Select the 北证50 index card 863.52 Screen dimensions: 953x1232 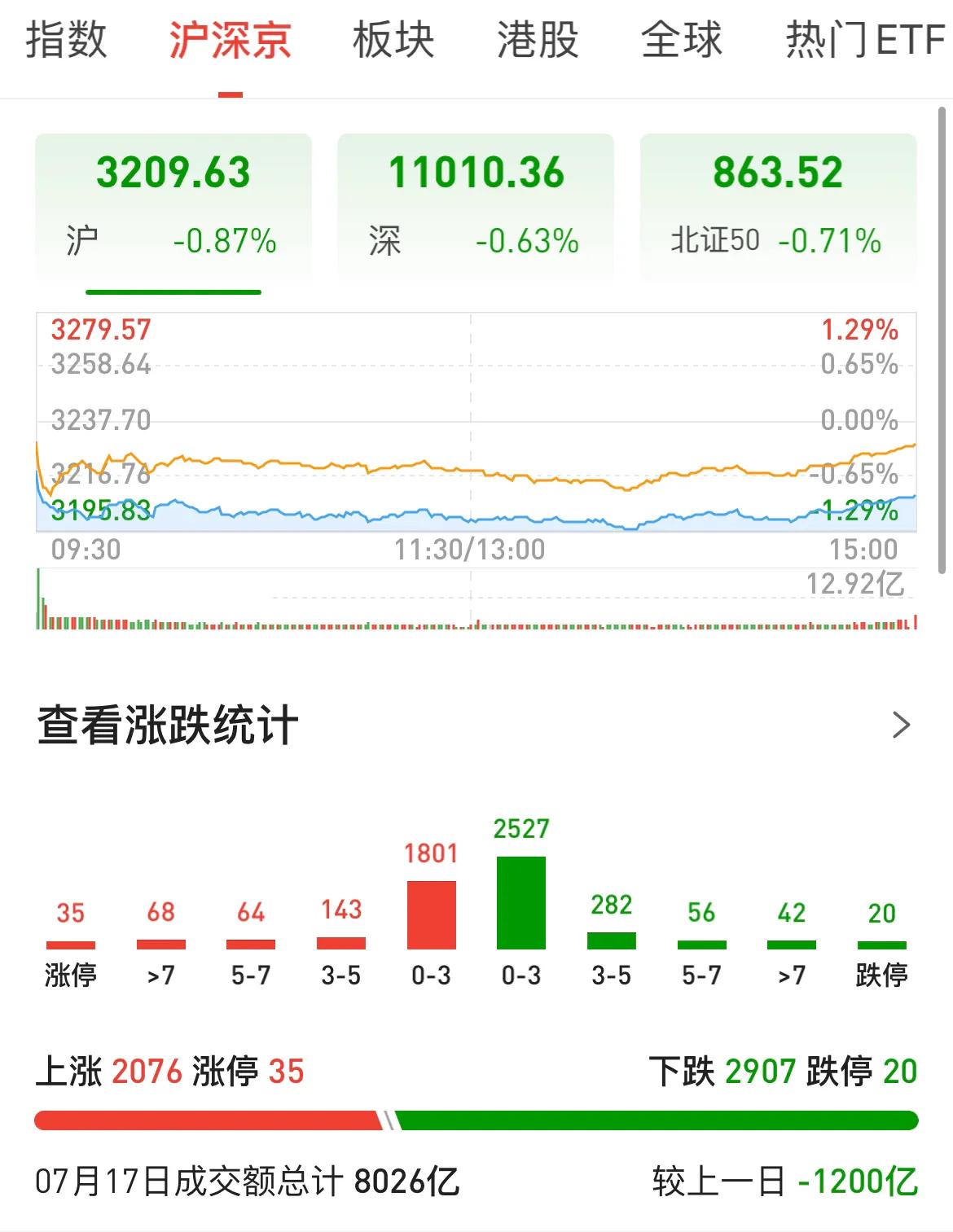pyautogui.click(x=779, y=208)
